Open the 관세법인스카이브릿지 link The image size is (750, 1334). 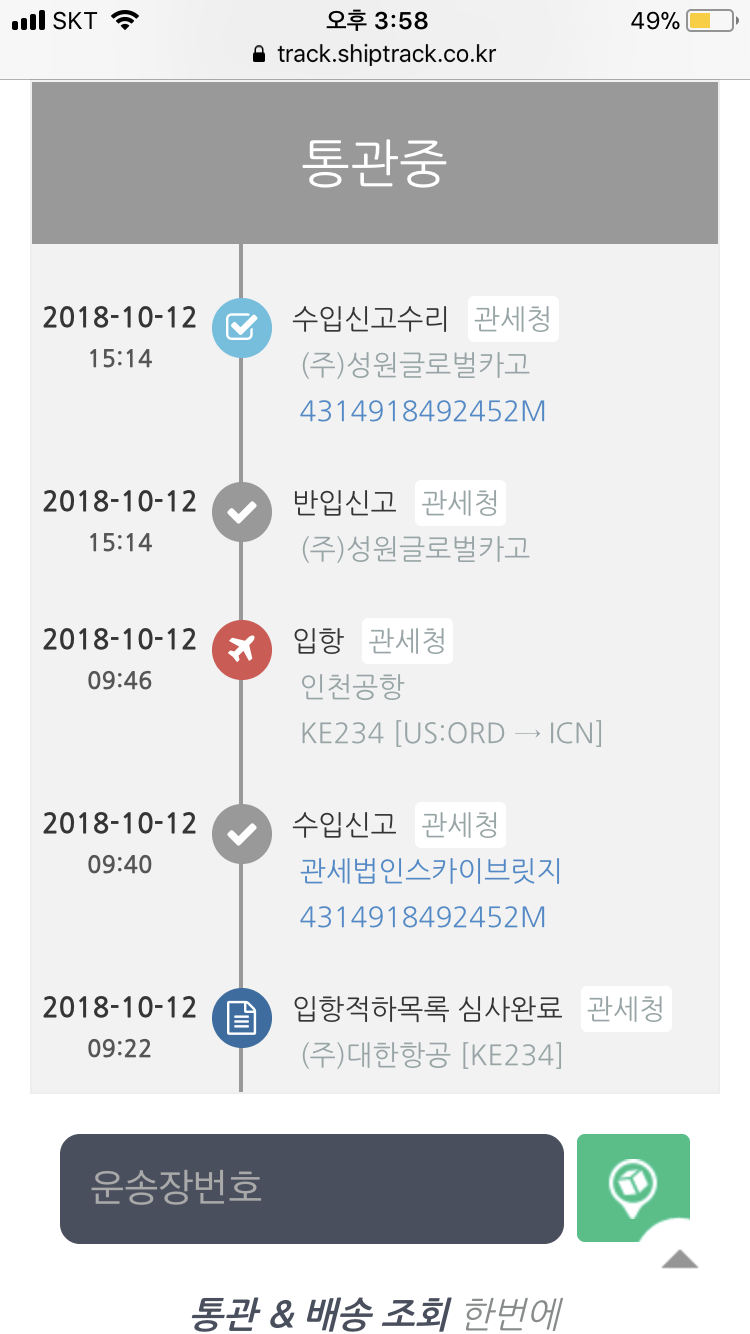(x=430, y=871)
